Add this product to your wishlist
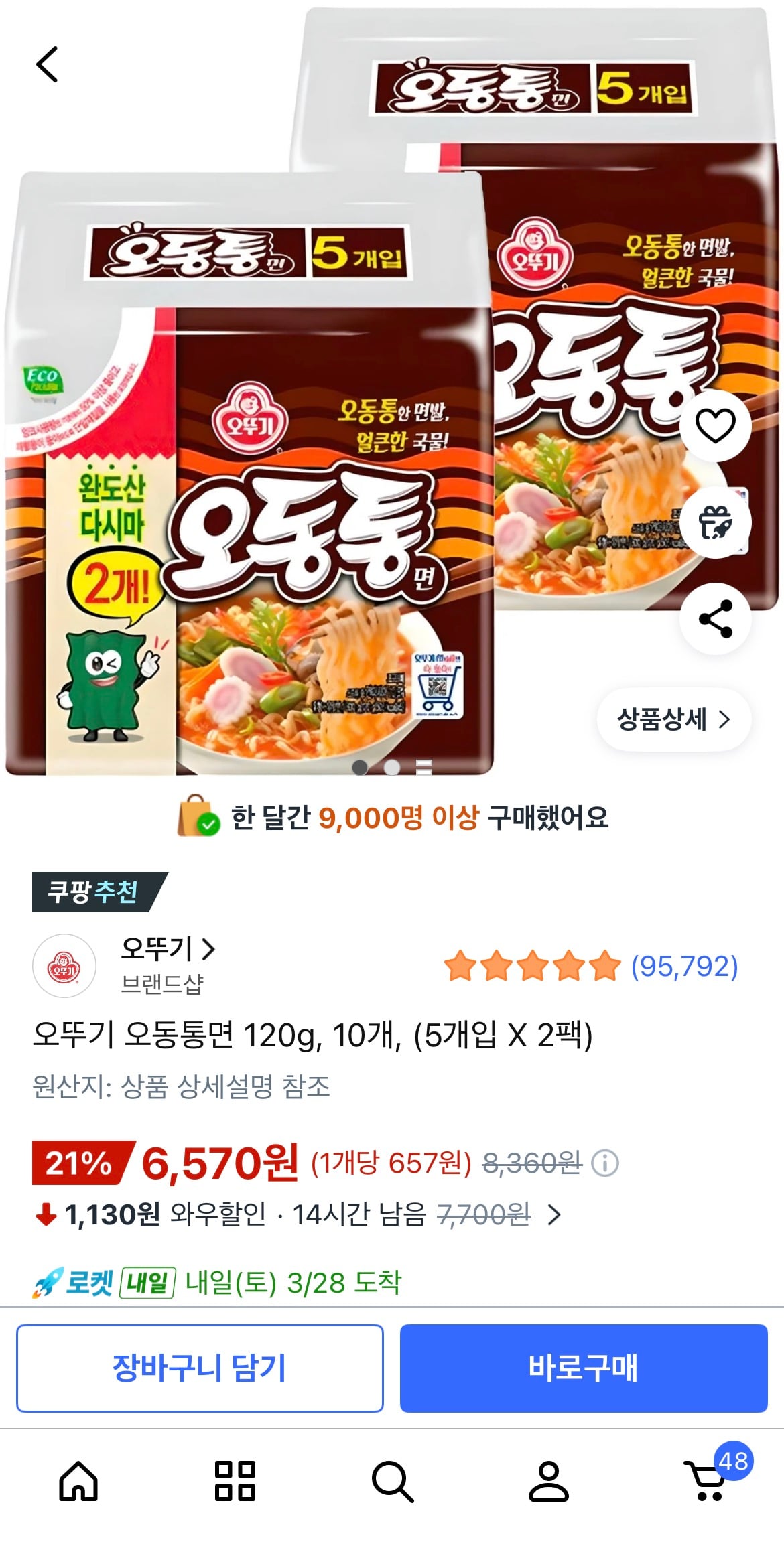This screenshot has width=784, height=1568. tap(715, 425)
